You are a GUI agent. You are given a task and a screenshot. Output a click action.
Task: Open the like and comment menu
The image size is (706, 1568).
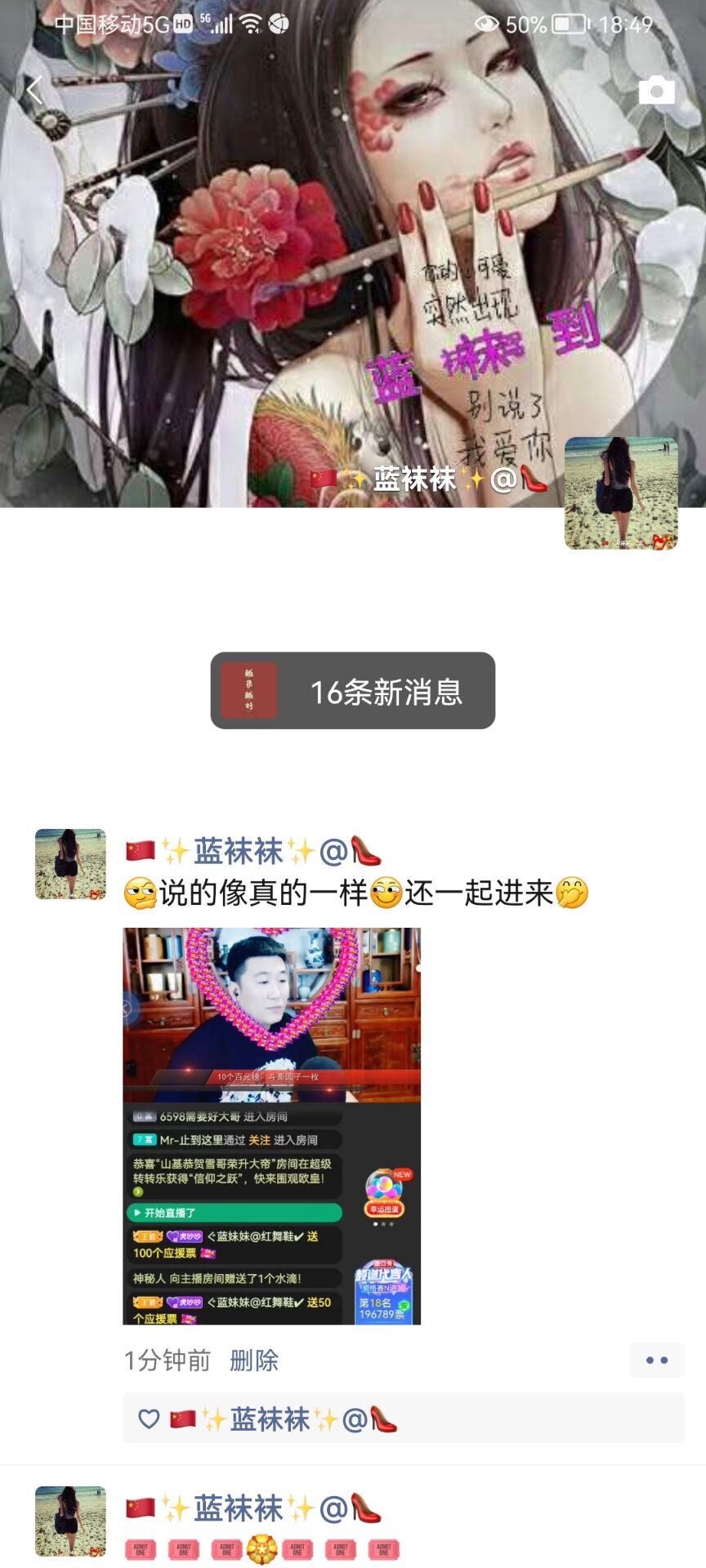point(656,1361)
